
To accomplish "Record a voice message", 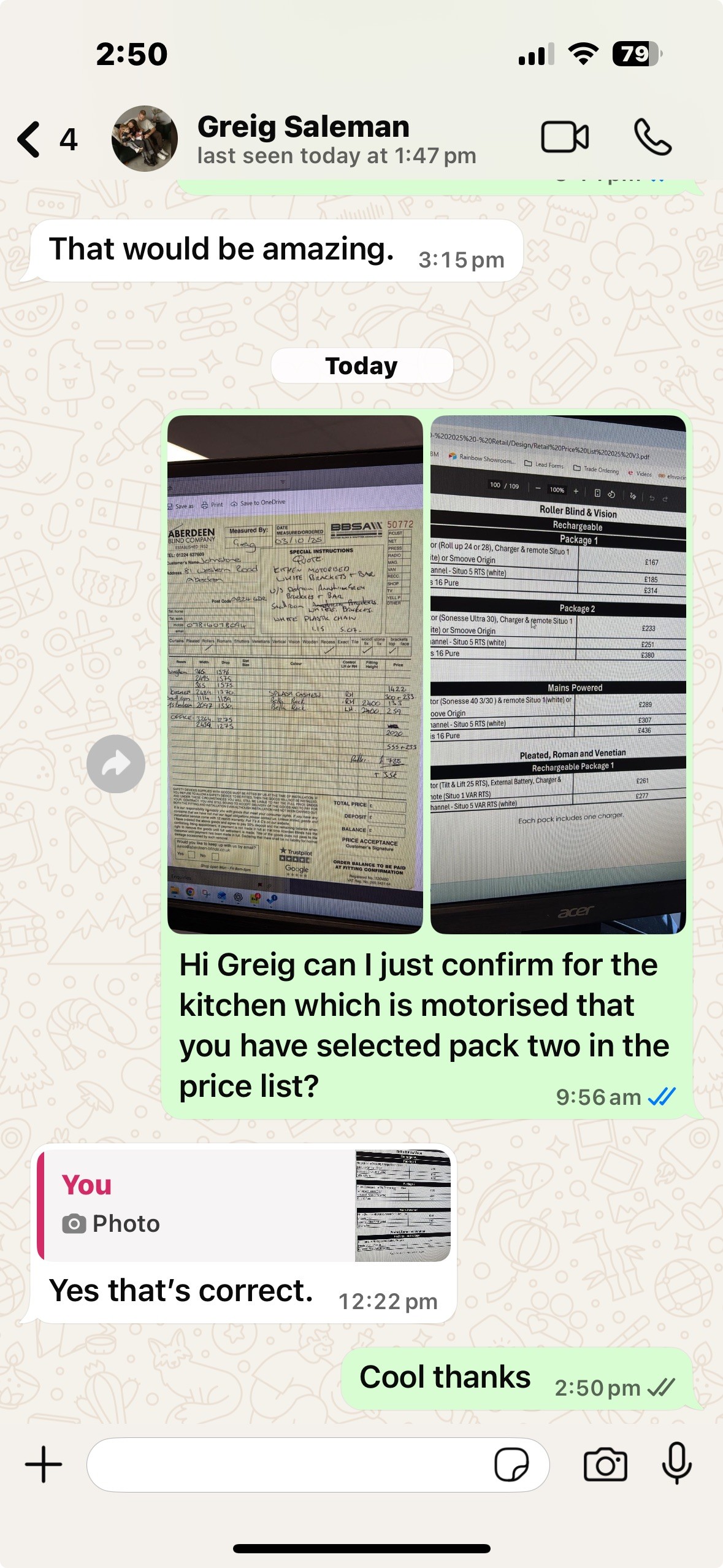I will (x=677, y=1464).
